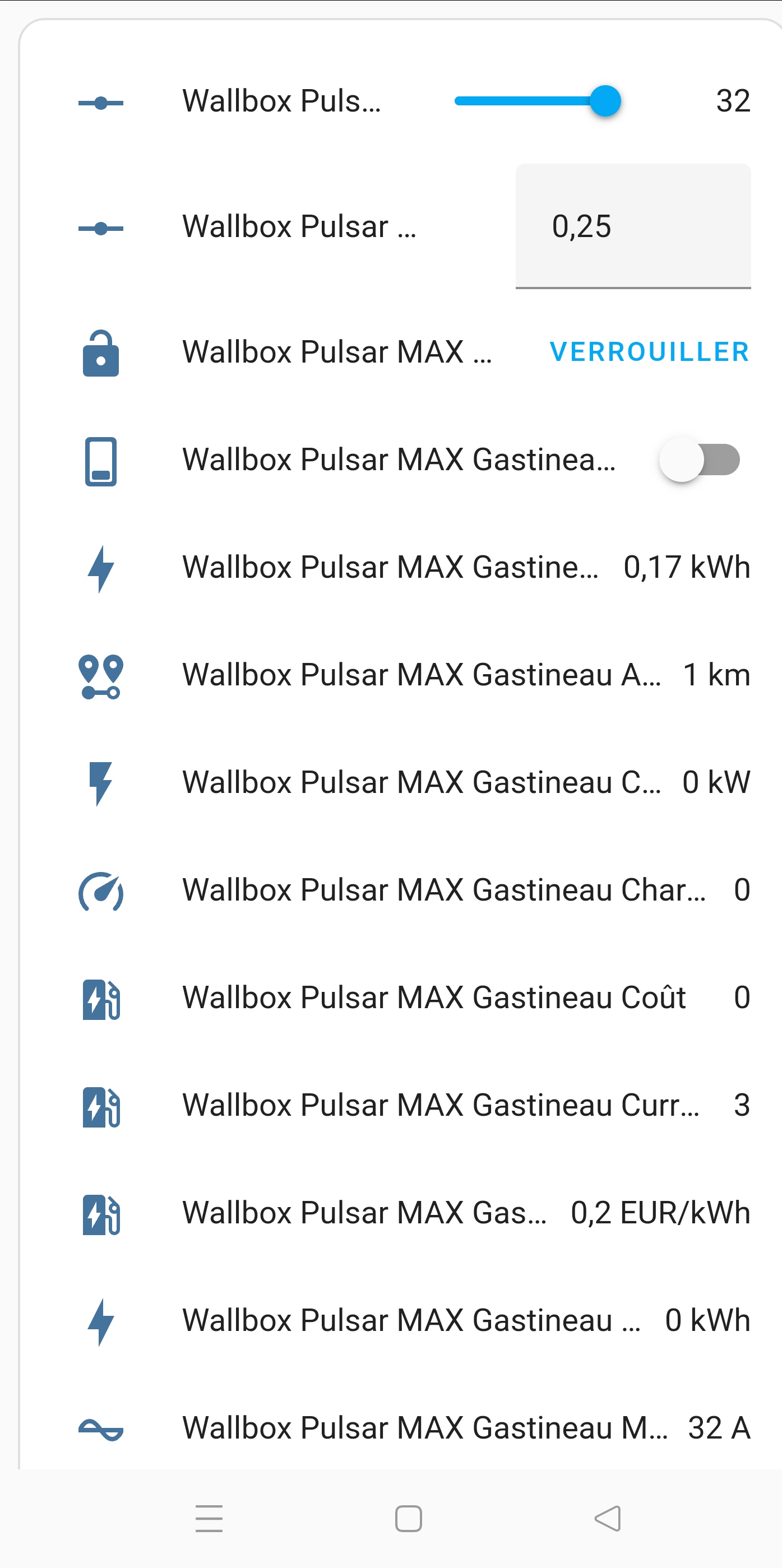Tap the VERROUILLER button

[649, 352]
